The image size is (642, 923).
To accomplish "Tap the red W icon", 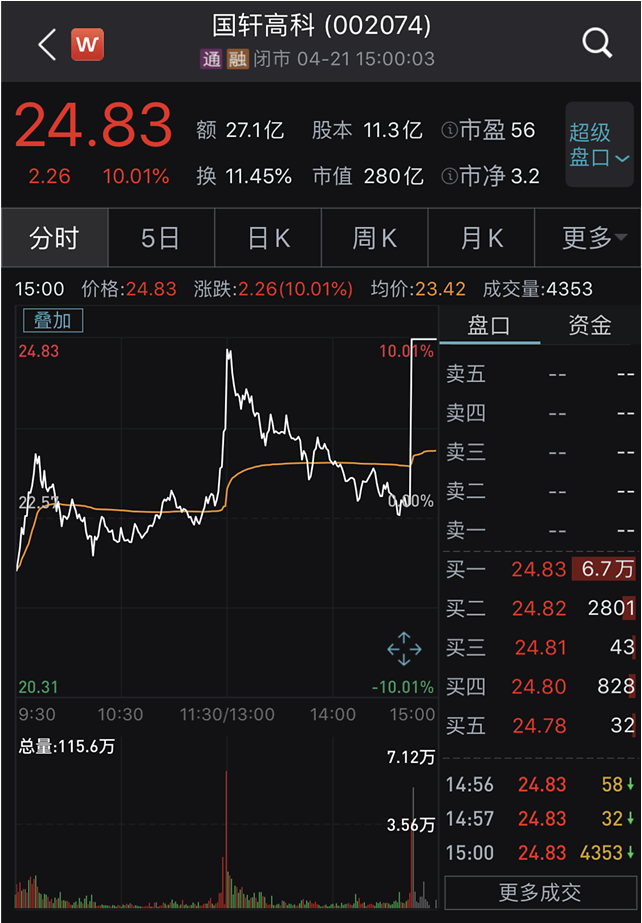I will (x=87, y=44).
